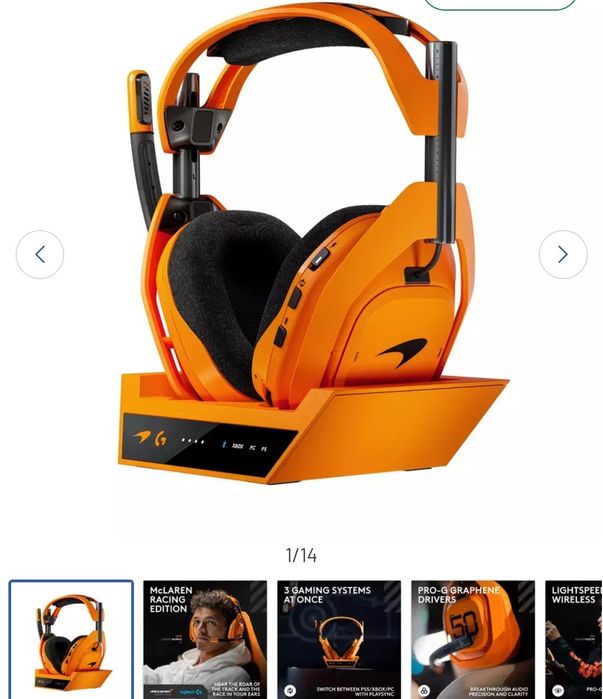Viewport: 603px width, 699px height.
Task: View the 3 Gaming Systems At Once thumbnail
Action: coord(339,640)
